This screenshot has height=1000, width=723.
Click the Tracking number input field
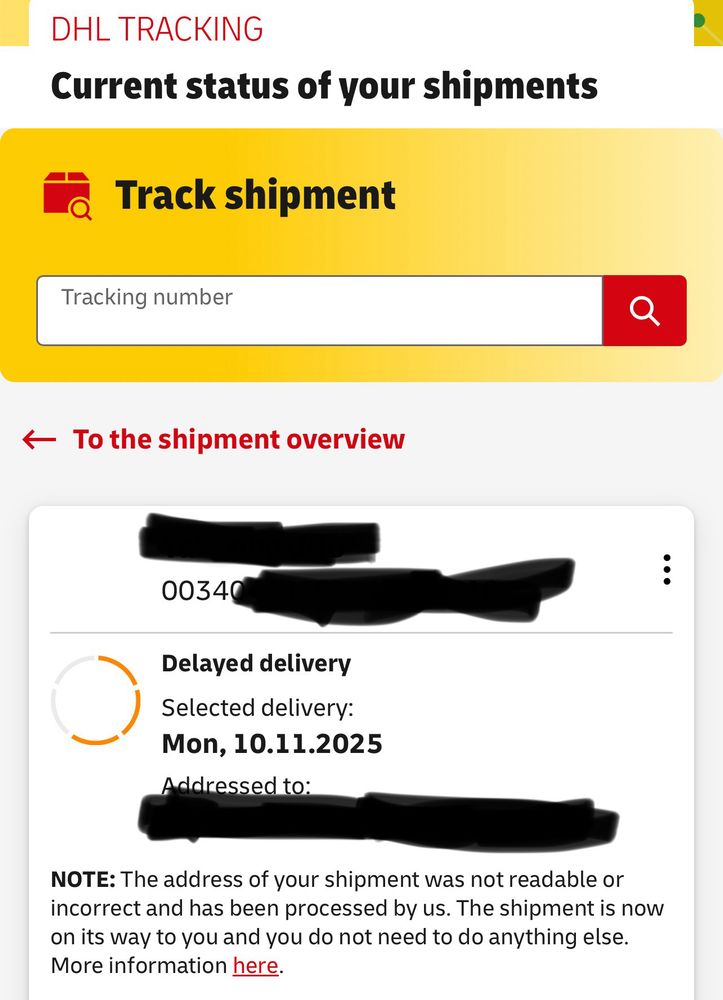(x=320, y=310)
